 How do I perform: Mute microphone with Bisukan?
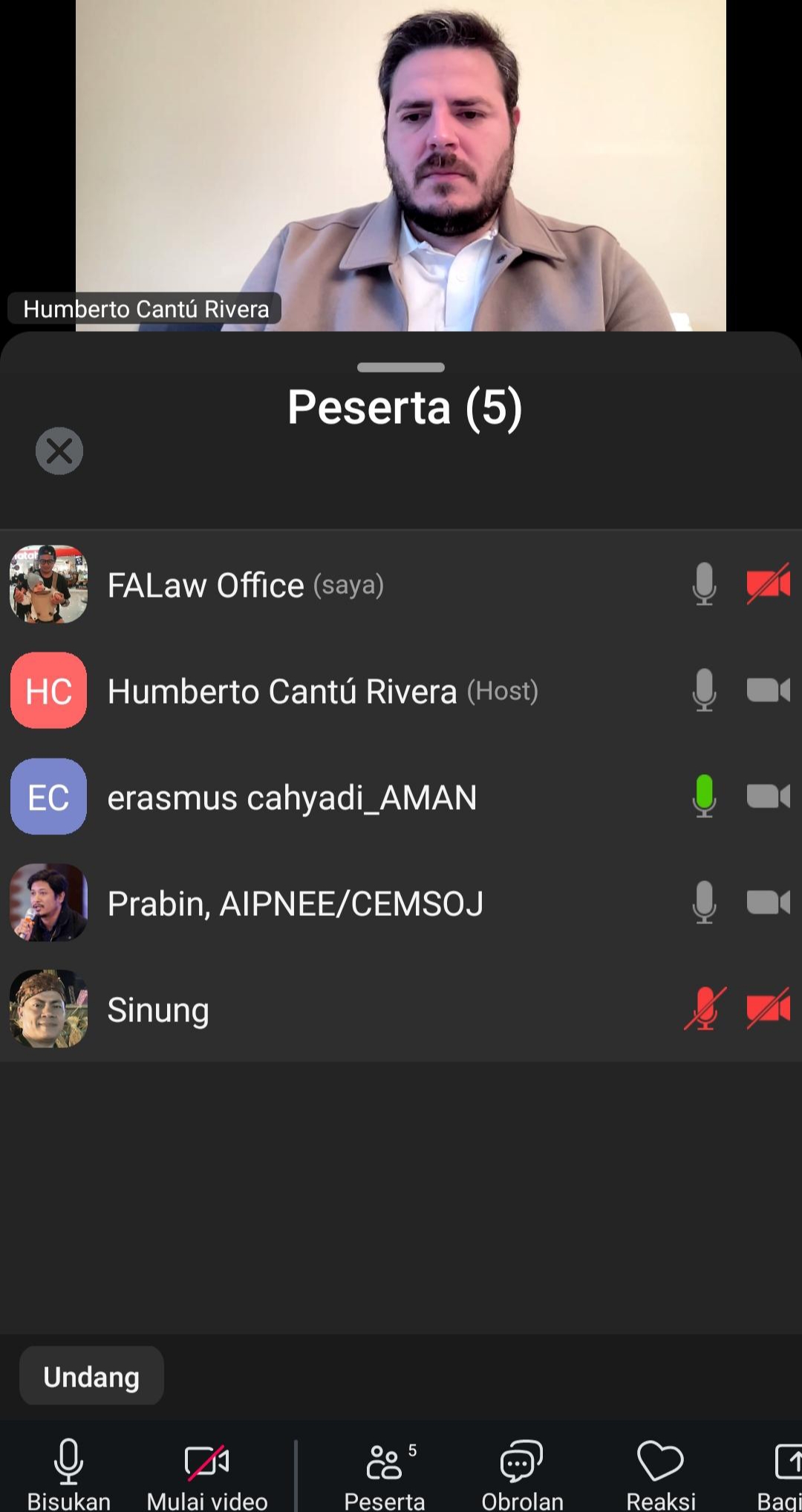[x=68, y=1473]
